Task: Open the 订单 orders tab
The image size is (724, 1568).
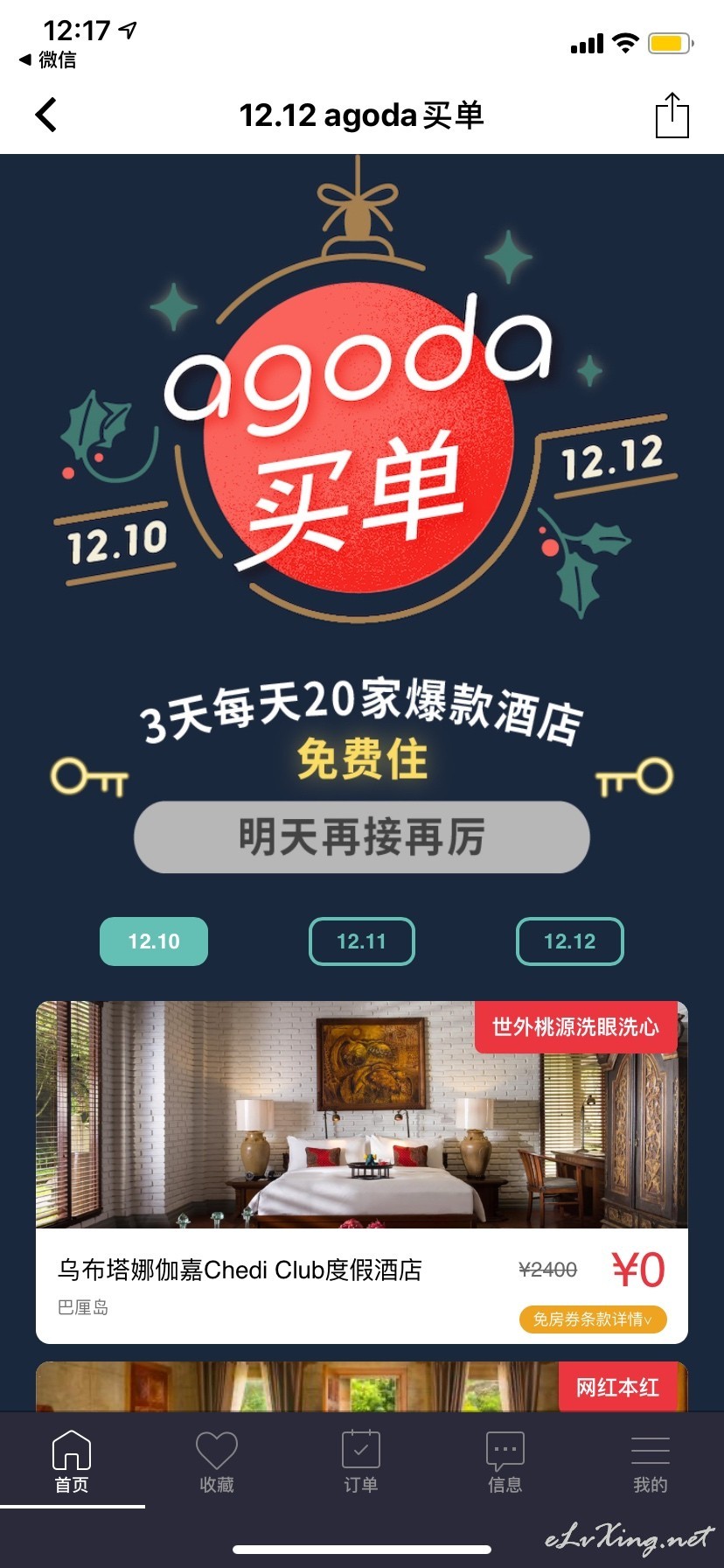Action: point(361,1462)
